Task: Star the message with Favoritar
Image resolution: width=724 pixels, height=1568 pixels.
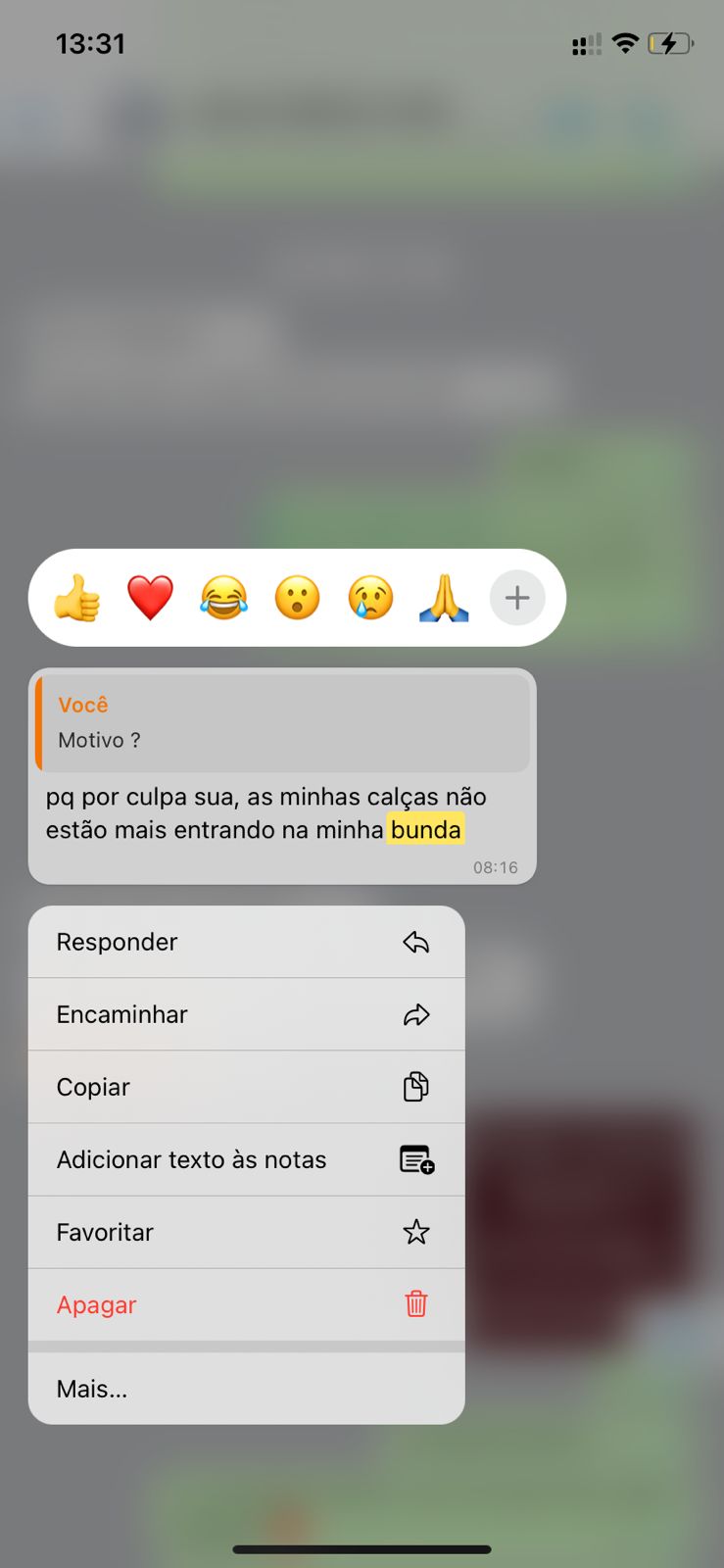Action: (x=246, y=1232)
